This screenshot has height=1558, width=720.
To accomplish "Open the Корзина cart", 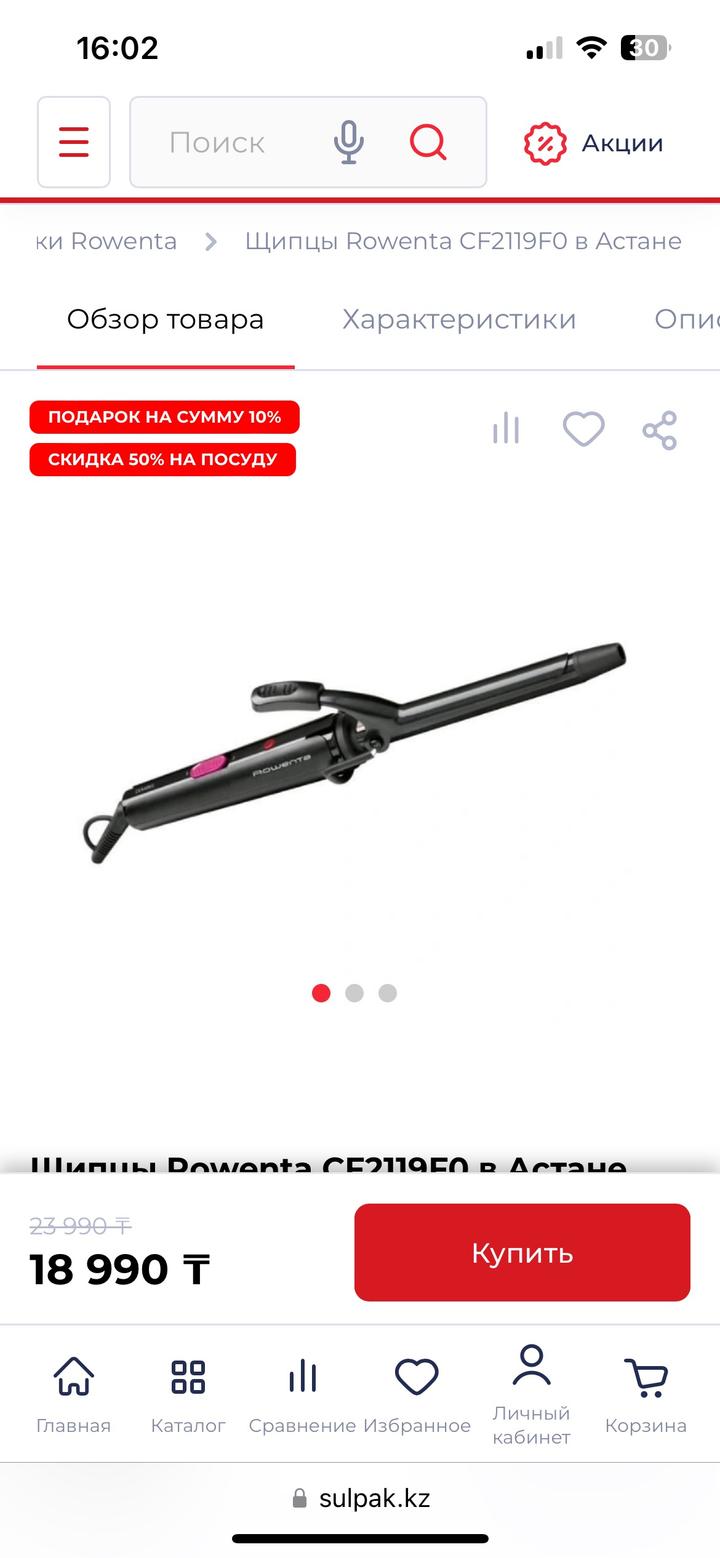I will pos(646,1394).
